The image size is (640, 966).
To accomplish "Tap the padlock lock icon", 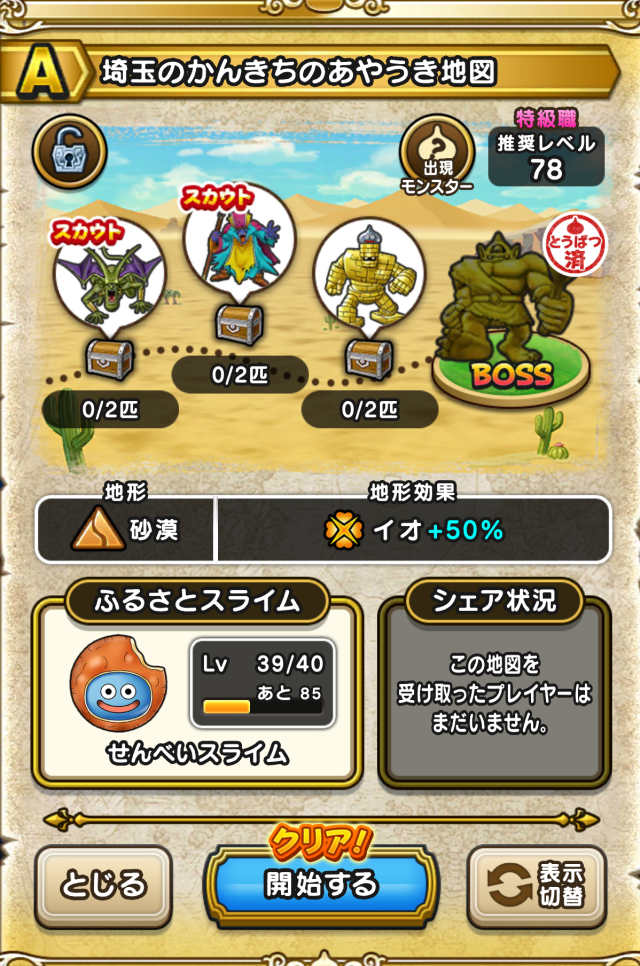I will tap(69, 151).
